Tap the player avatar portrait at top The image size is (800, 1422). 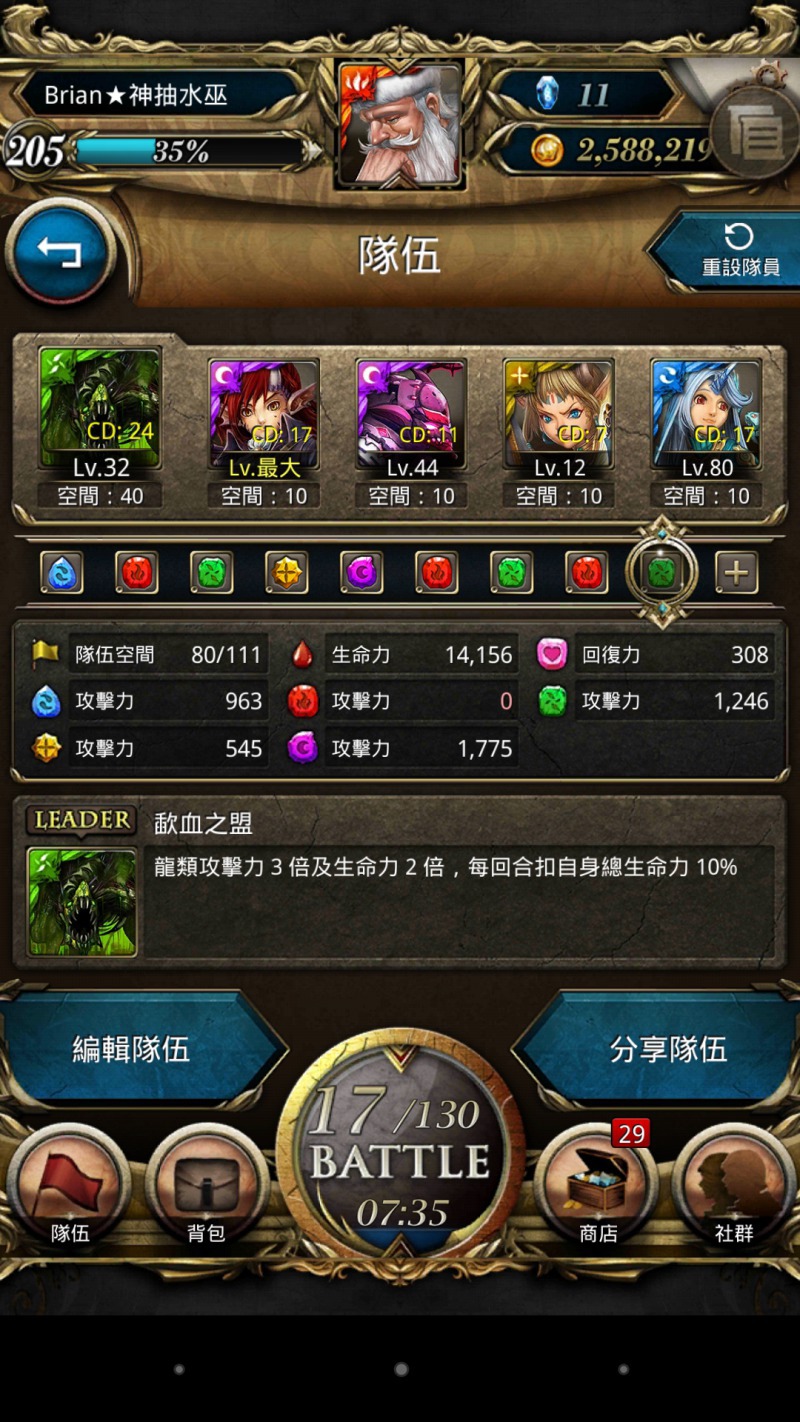pos(401,125)
